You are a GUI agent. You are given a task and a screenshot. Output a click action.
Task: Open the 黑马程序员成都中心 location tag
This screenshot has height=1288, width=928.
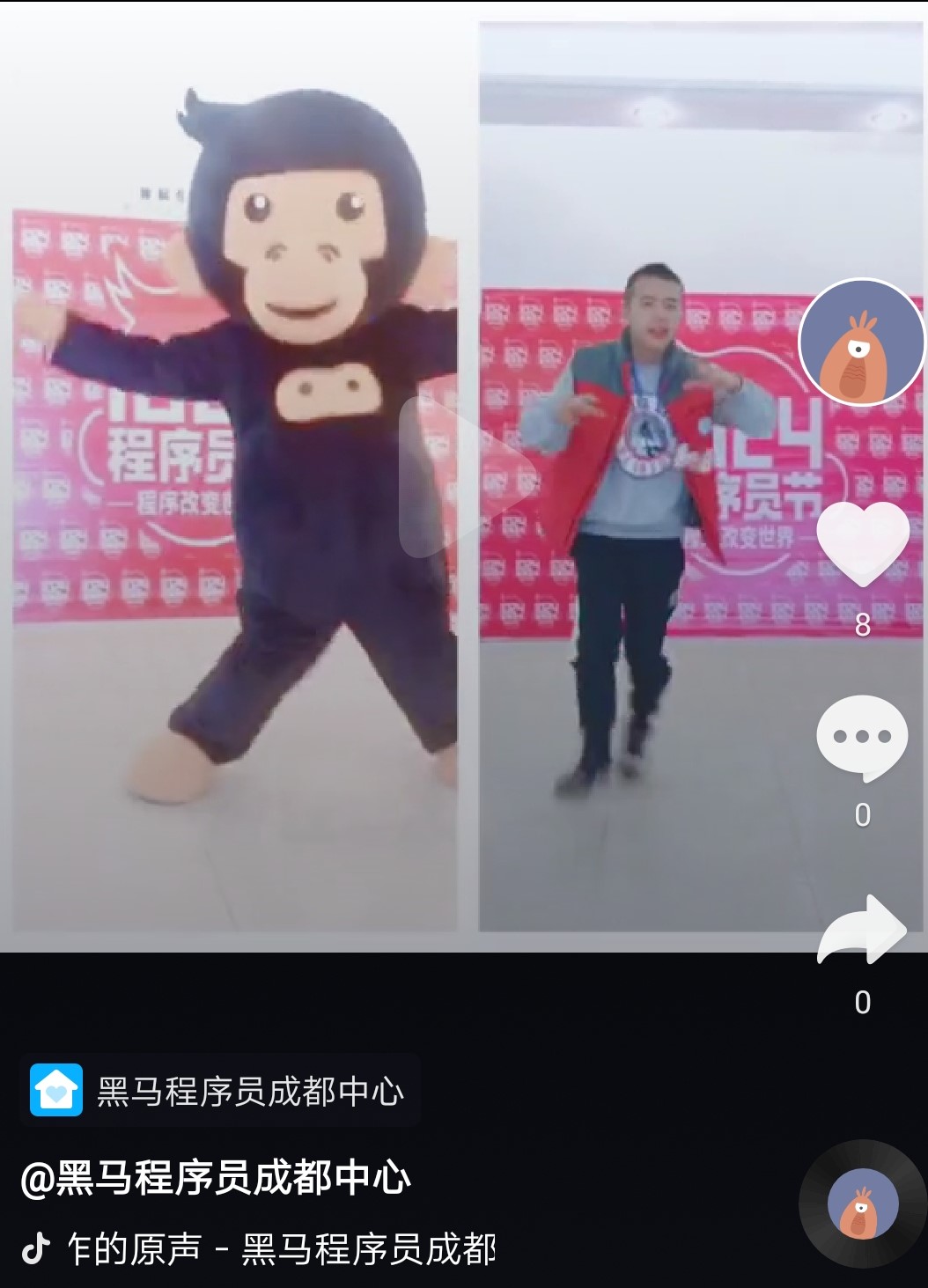tap(220, 1091)
